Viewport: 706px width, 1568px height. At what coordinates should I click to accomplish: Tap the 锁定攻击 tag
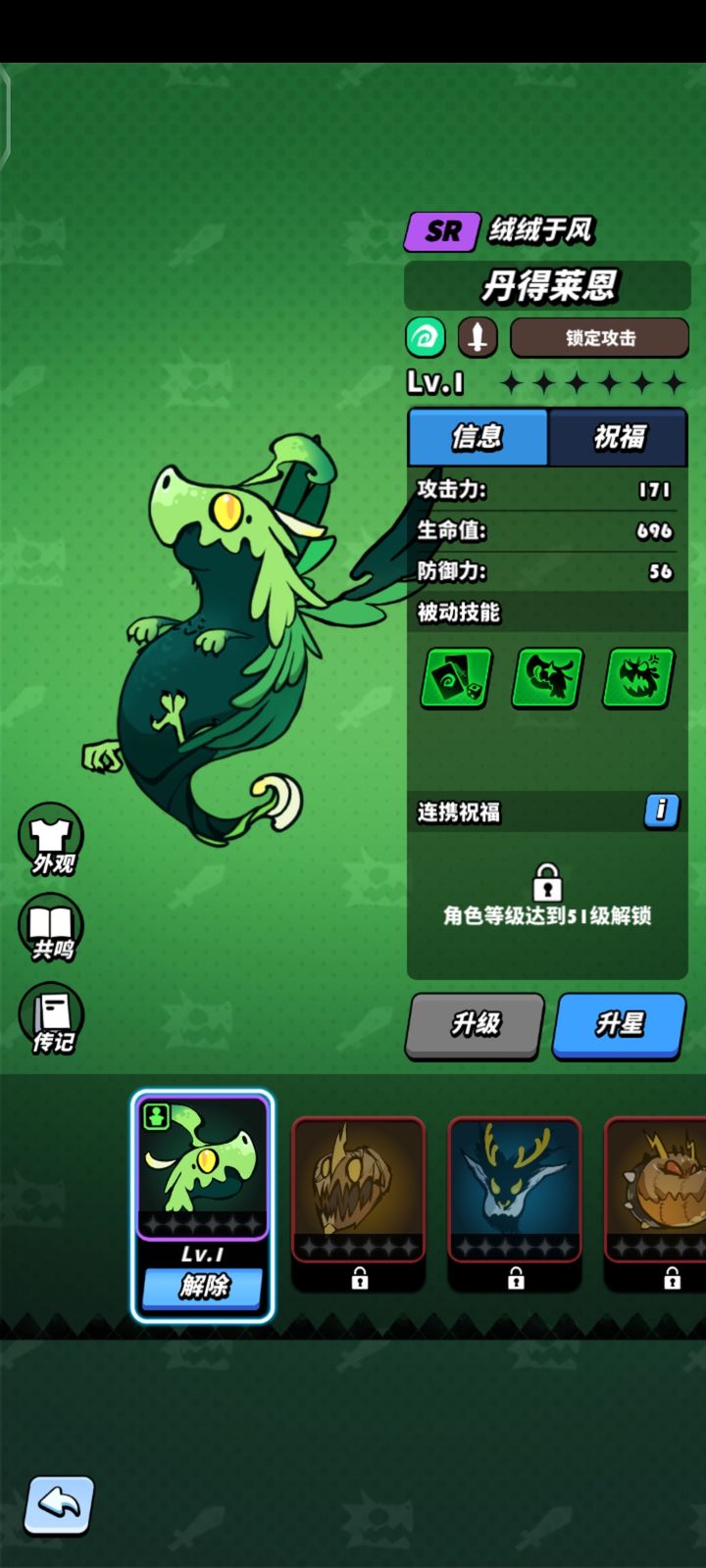[600, 338]
